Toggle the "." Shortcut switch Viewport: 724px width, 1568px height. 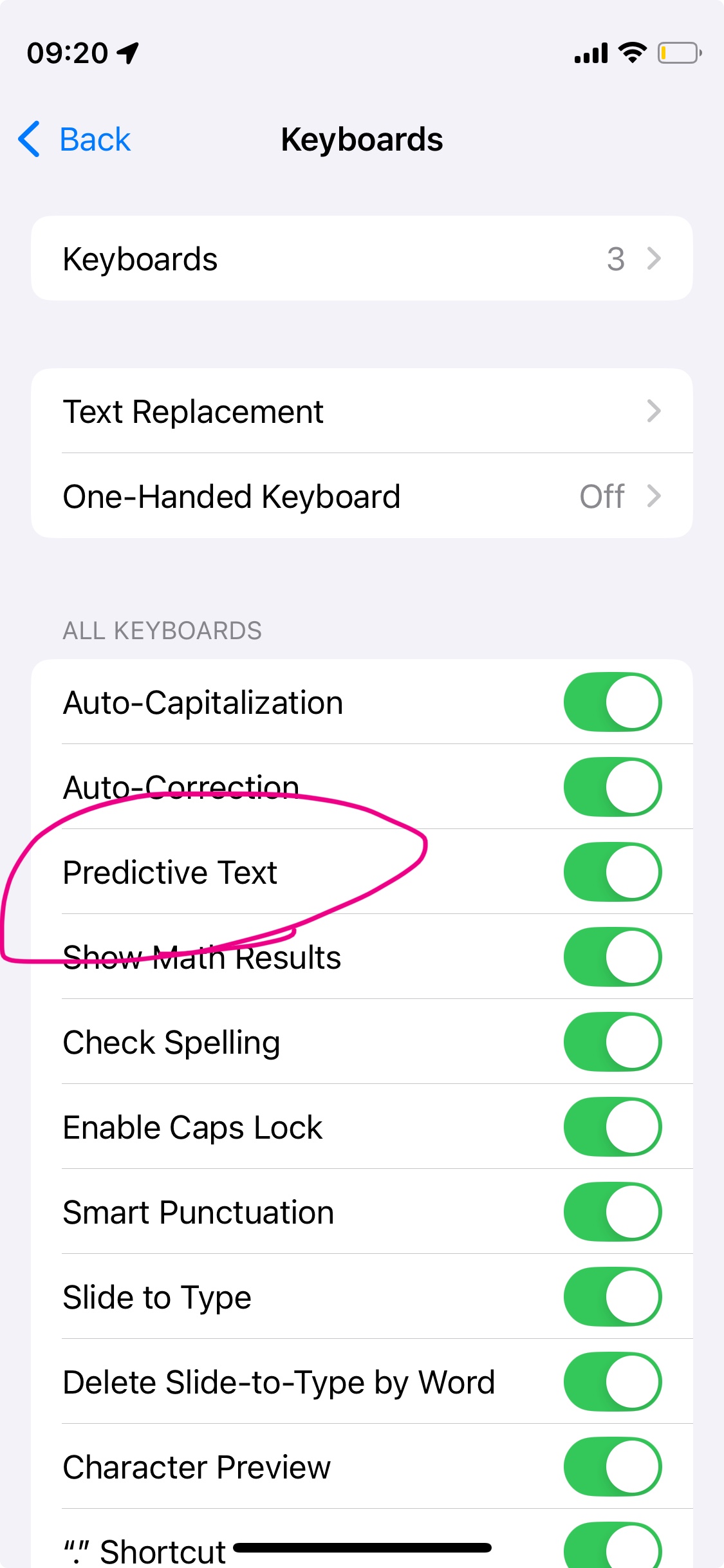(x=612, y=1547)
